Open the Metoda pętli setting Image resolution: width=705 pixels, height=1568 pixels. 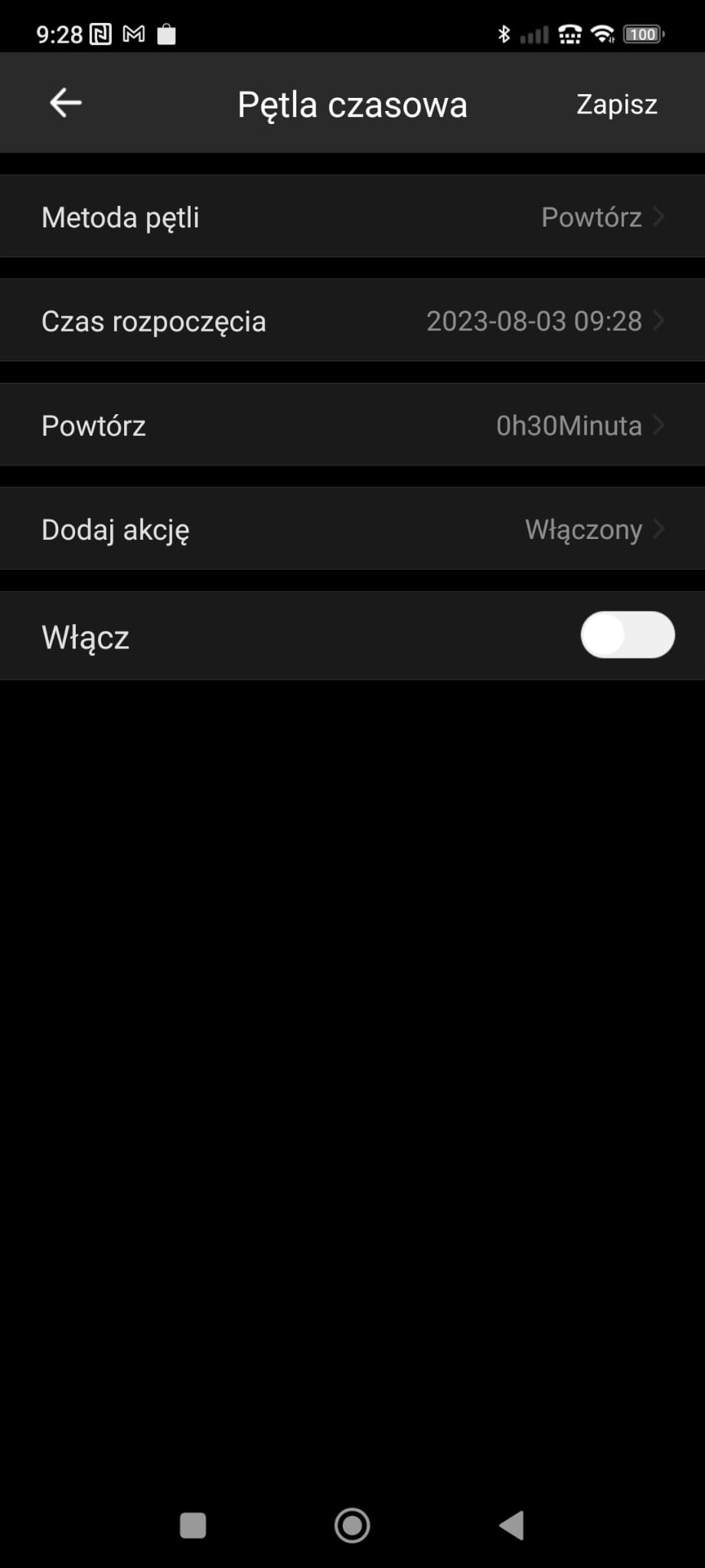(352, 217)
